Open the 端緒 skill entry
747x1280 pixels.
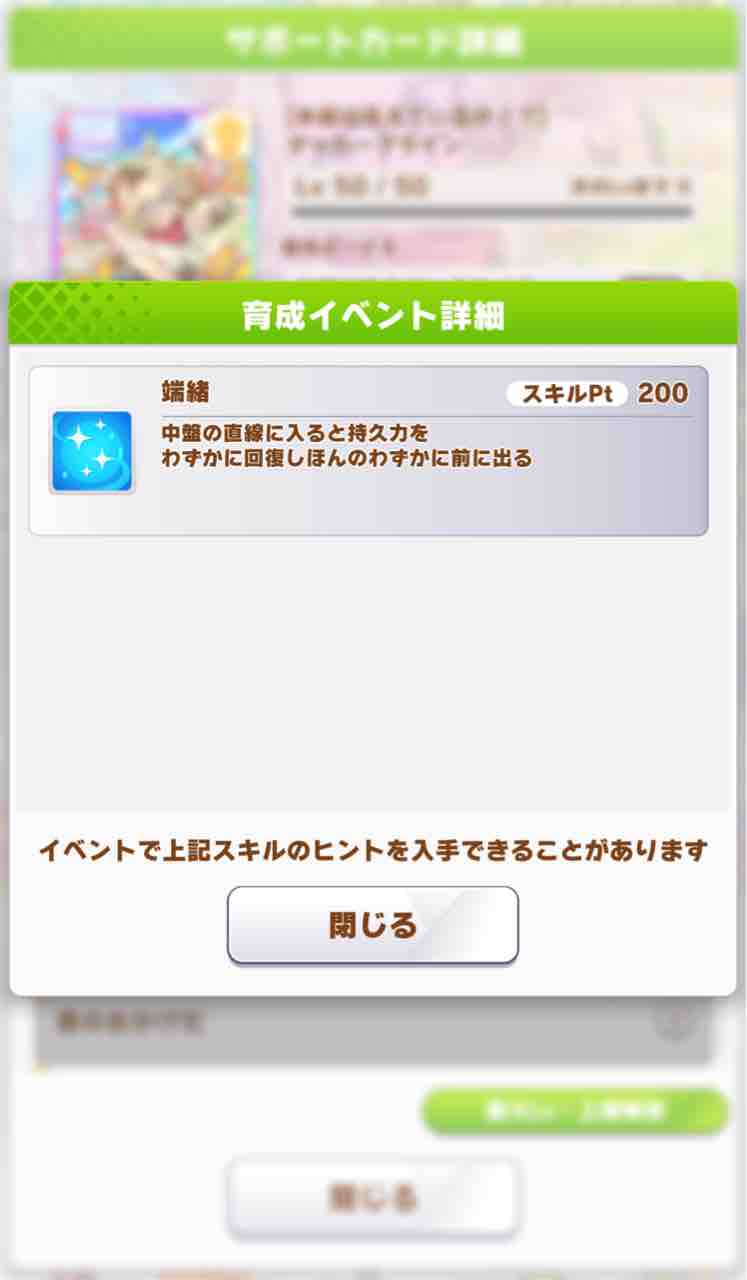(368, 450)
